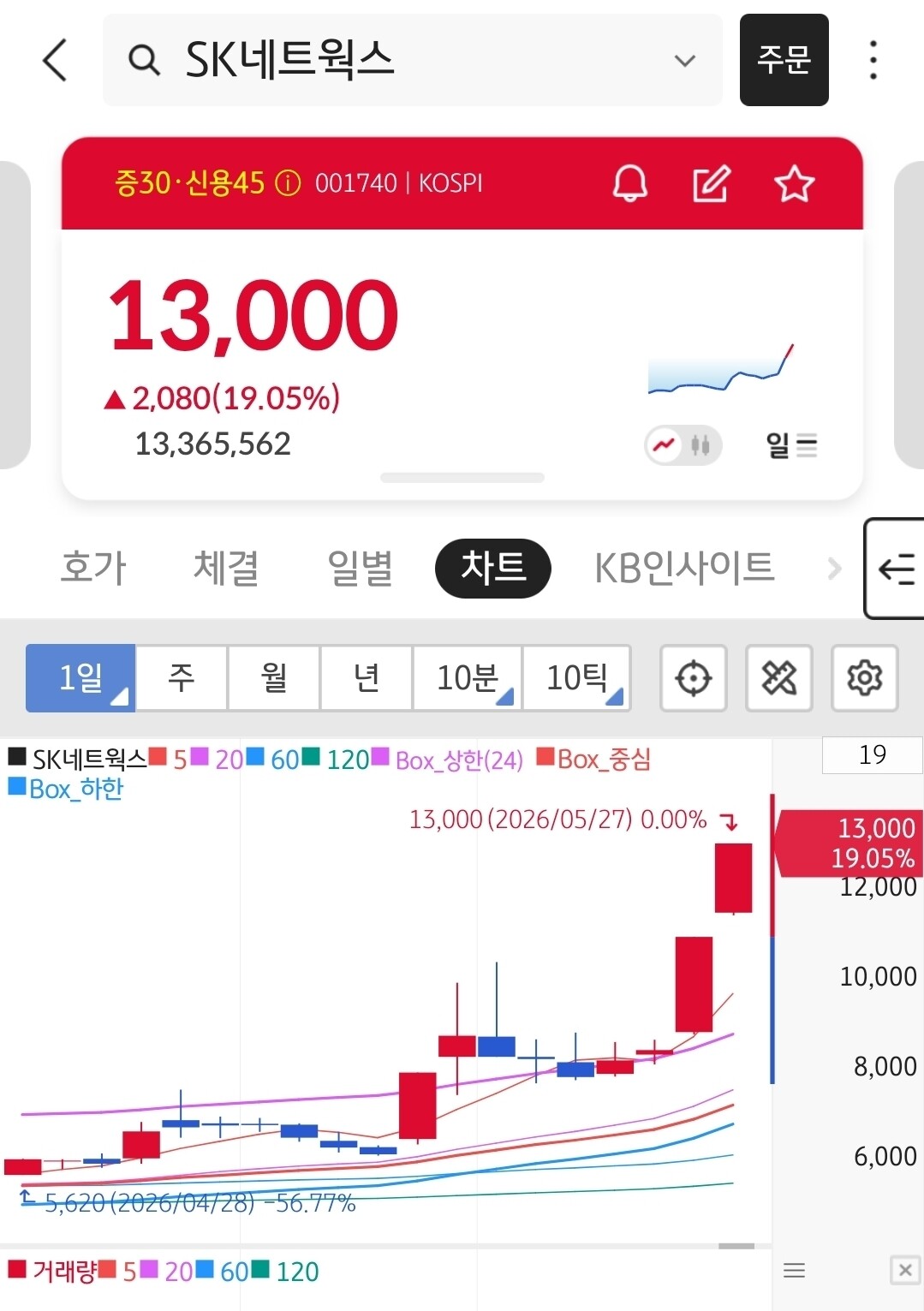
Task: Open the memo edit icon
Action: click(711, 183)
